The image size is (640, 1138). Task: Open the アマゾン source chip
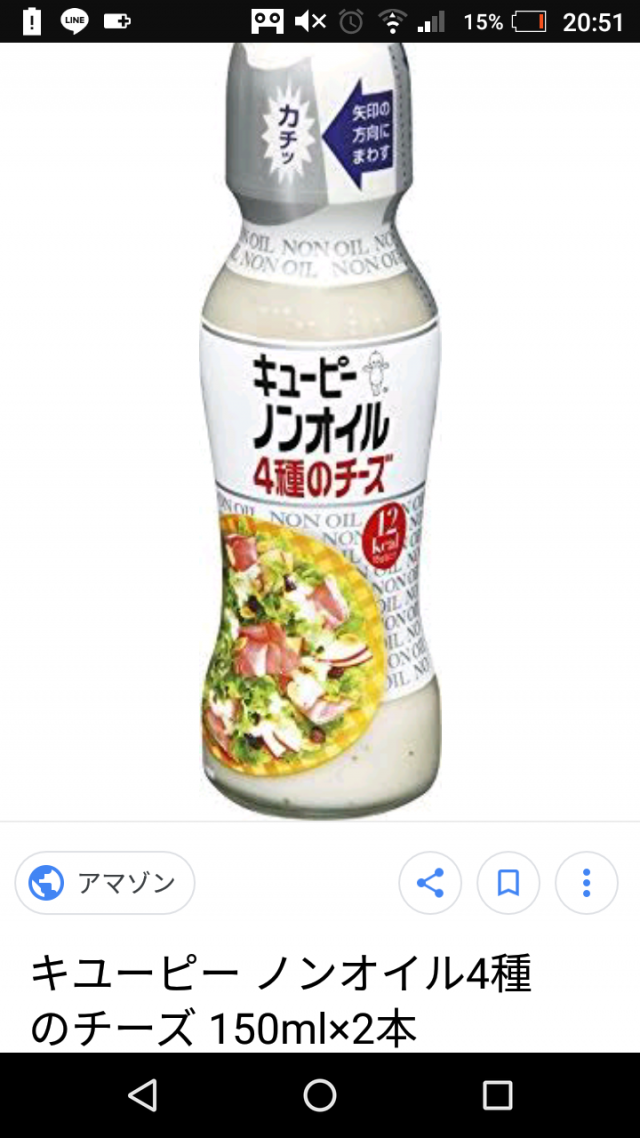pos(105,883)
